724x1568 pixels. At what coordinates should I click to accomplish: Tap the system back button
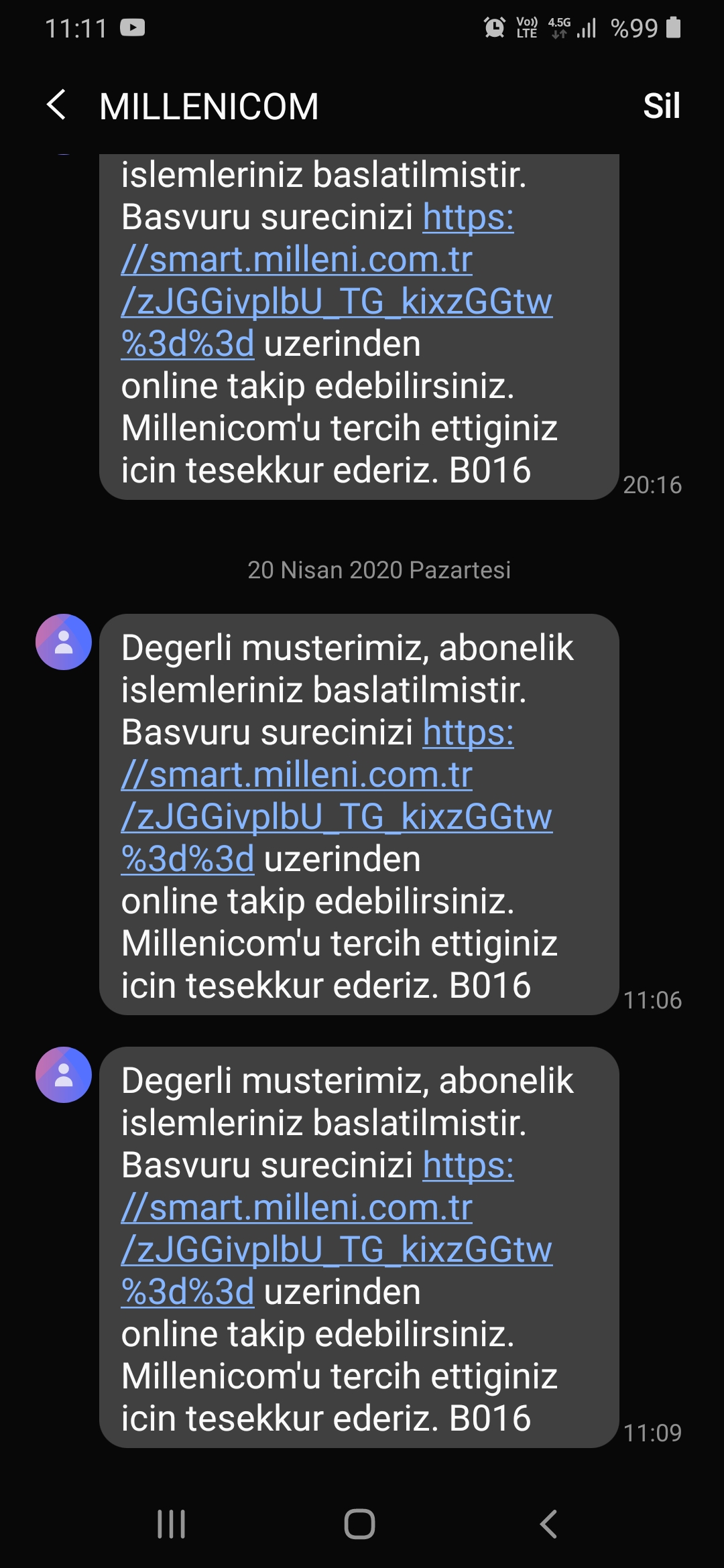click(548, 1524)
